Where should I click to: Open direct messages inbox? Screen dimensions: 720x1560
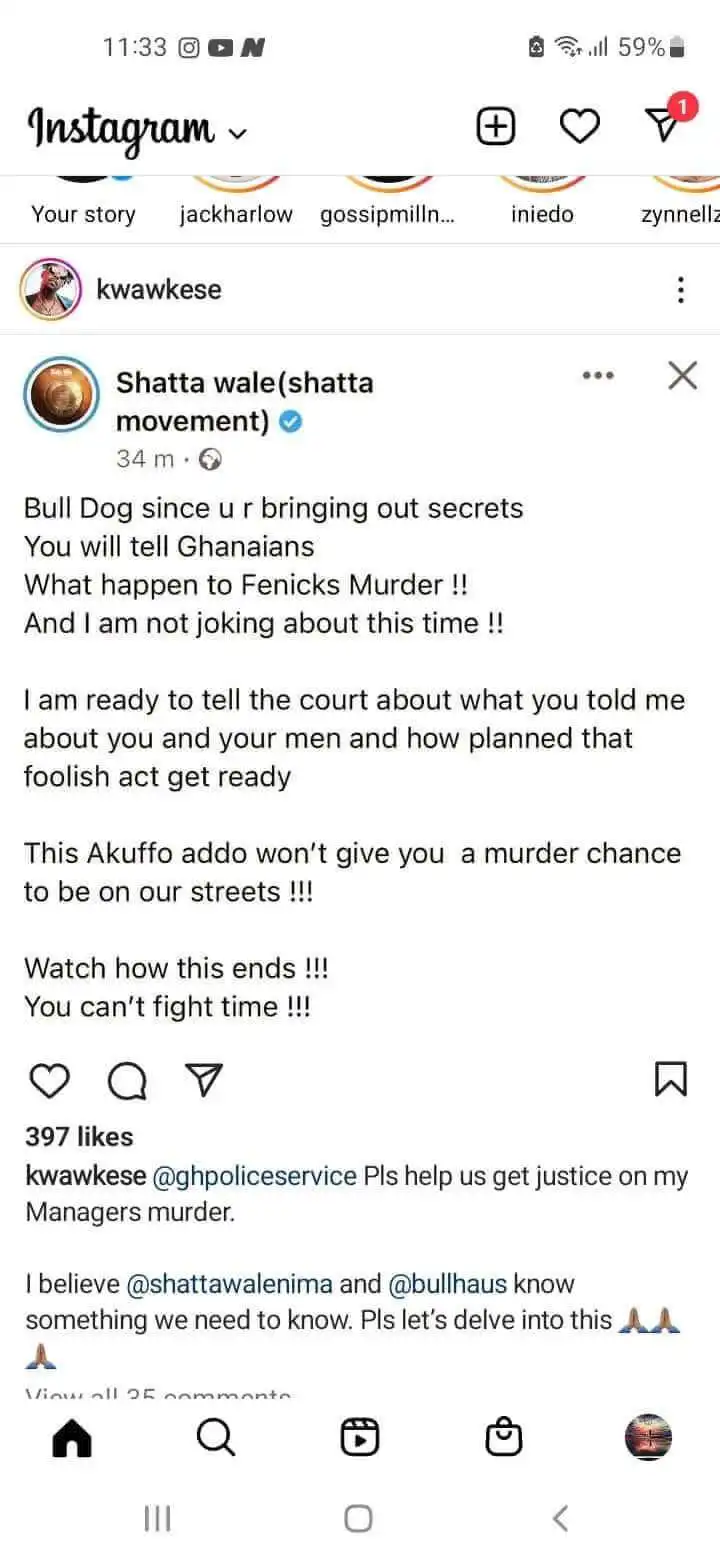(x=663, y=125)
